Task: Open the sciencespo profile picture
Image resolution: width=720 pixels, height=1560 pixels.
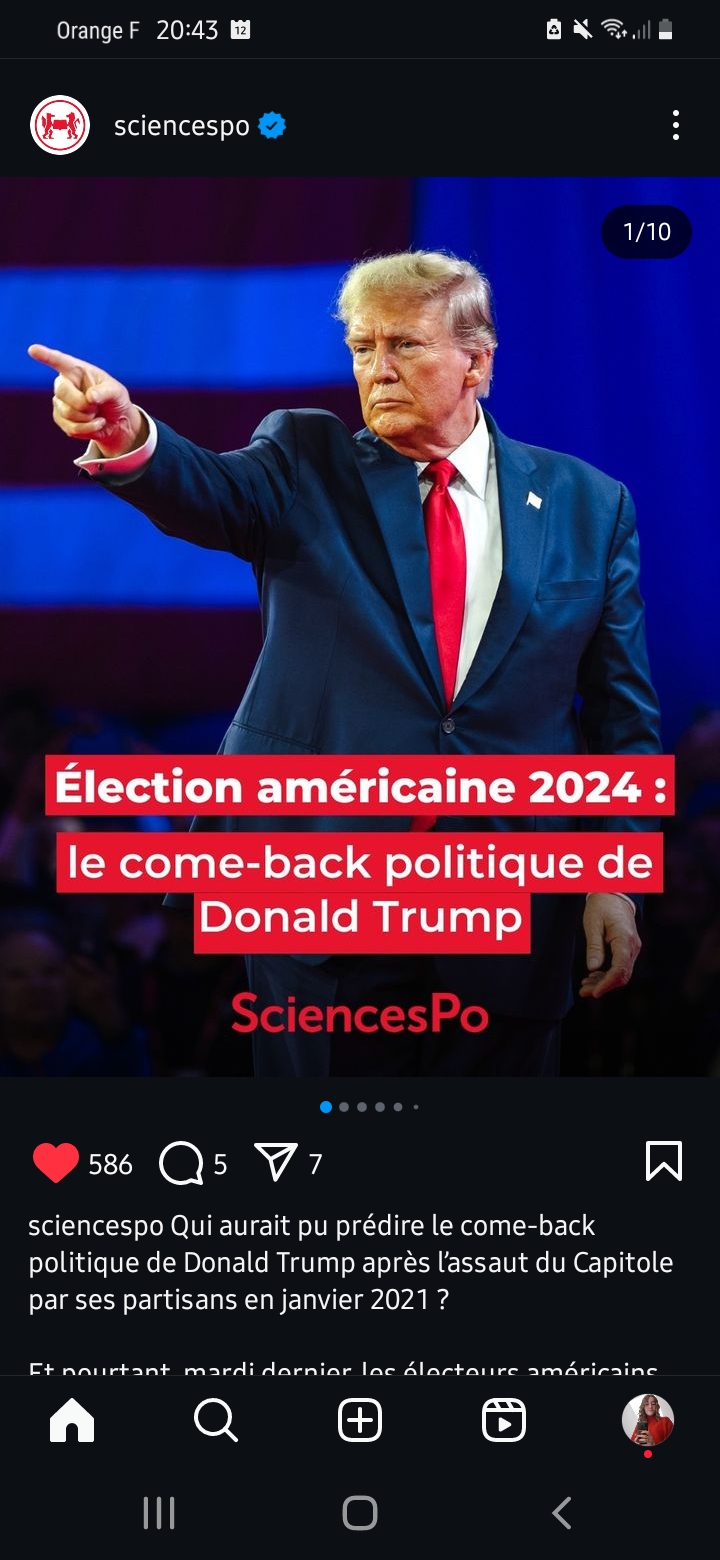Action: click(60, 125)
